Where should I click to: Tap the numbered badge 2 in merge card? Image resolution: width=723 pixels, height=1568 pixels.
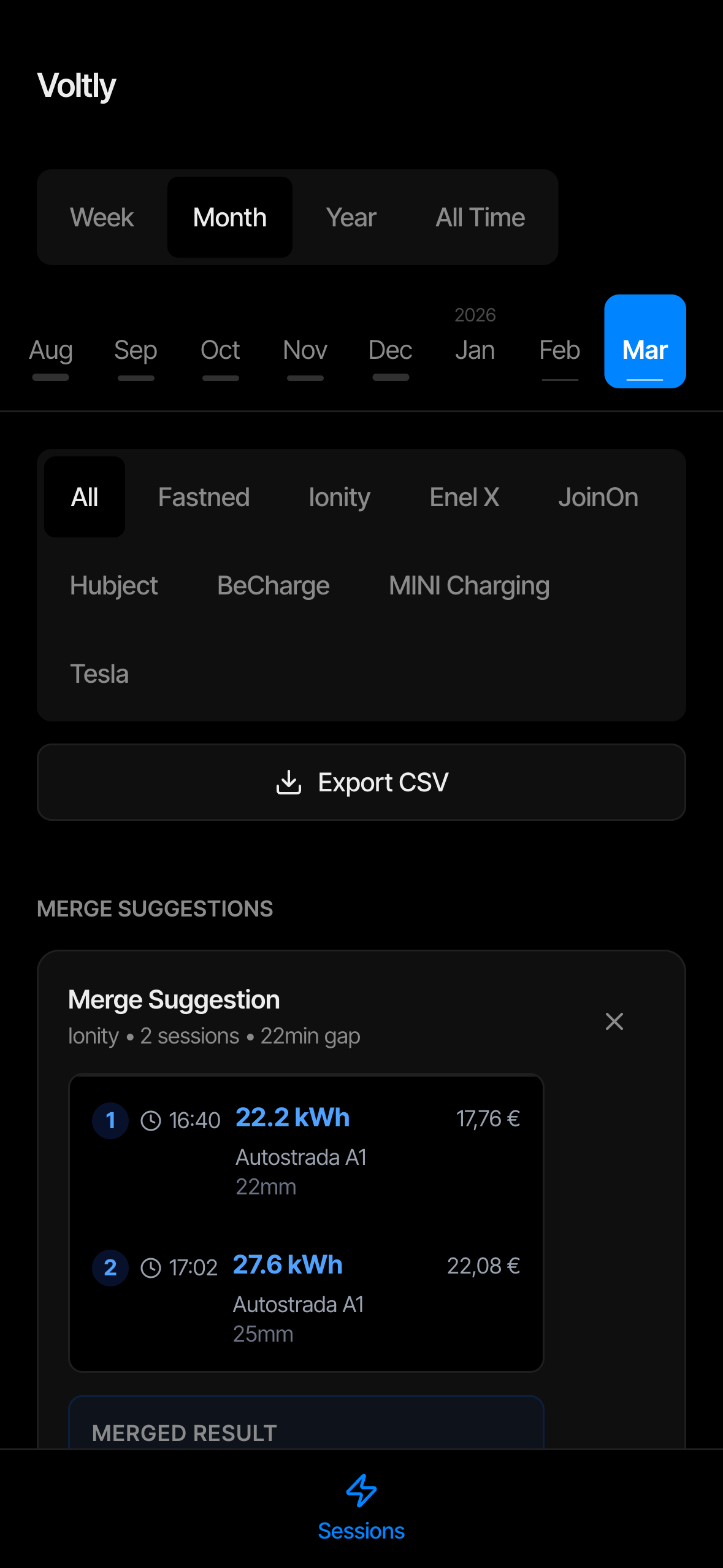[110, 1266]
